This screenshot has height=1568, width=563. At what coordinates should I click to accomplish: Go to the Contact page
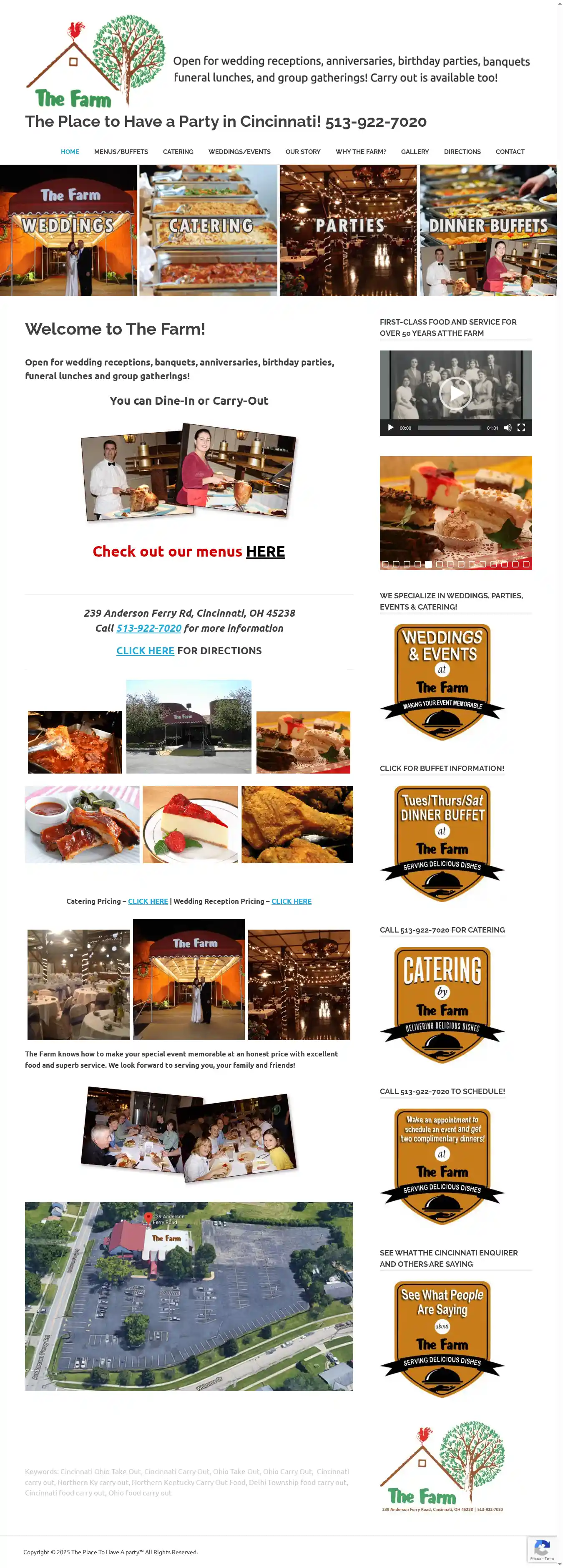click(x=510, y=151)
